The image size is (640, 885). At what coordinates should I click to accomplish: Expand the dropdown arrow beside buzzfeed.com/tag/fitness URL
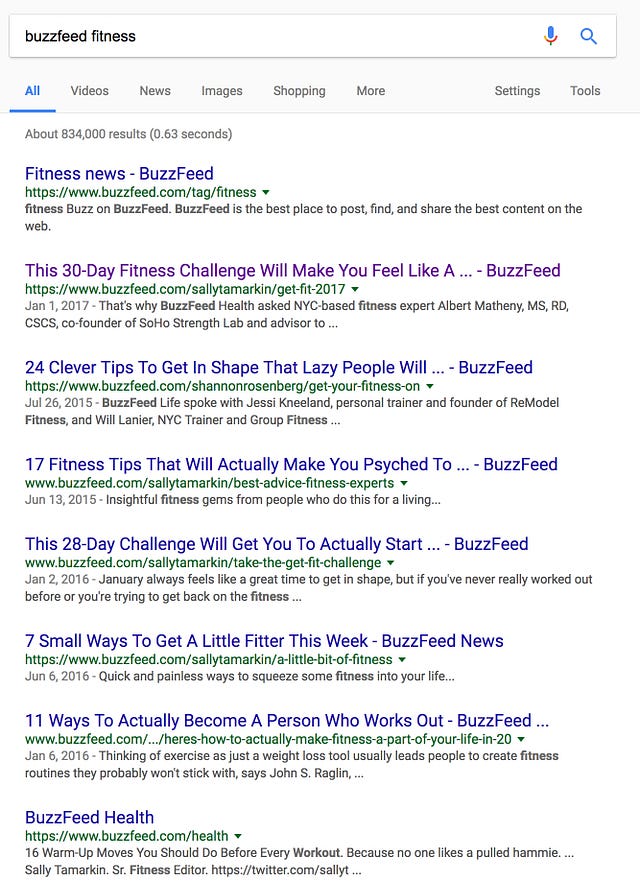pyautogui.click(x=266, y=192)
